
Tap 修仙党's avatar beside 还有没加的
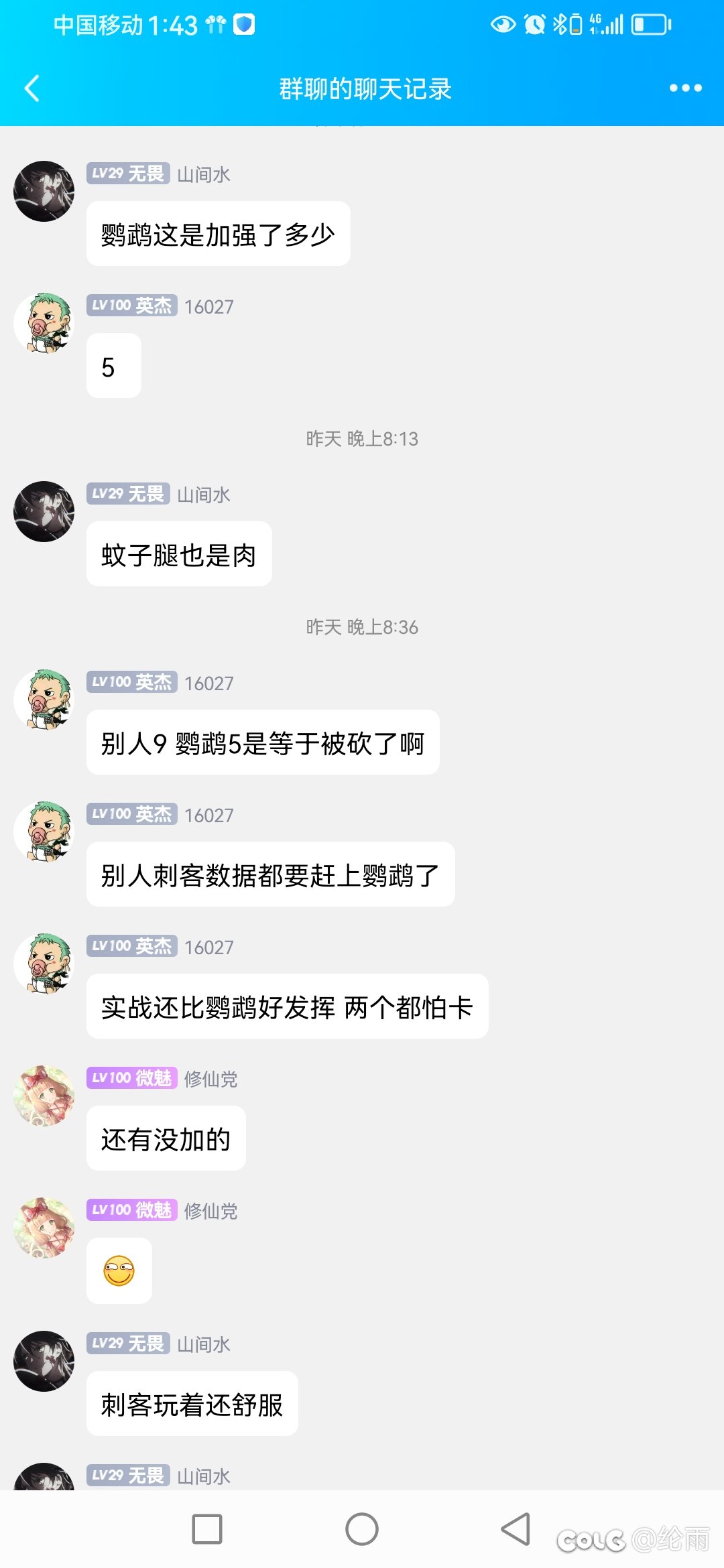44,1096
